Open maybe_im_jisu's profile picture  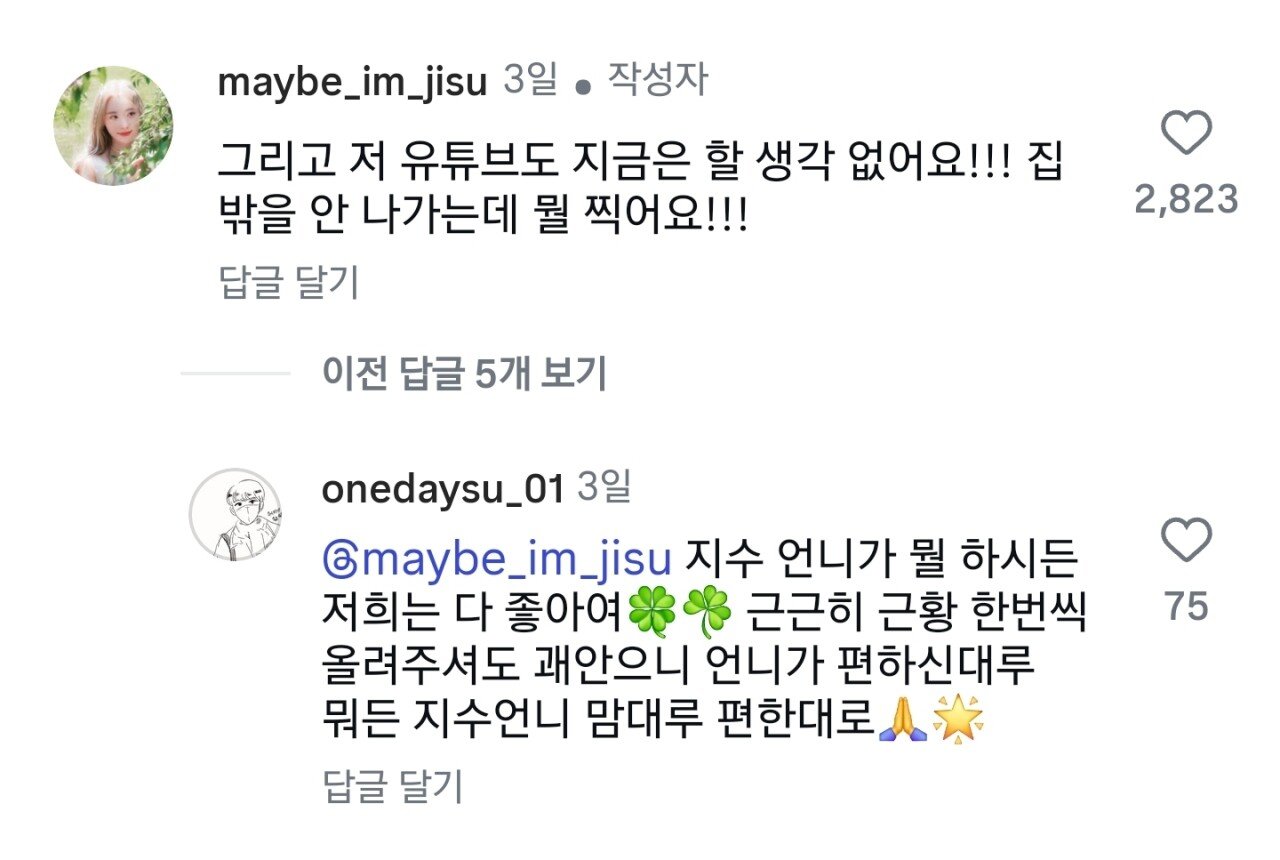coord(112,126)
